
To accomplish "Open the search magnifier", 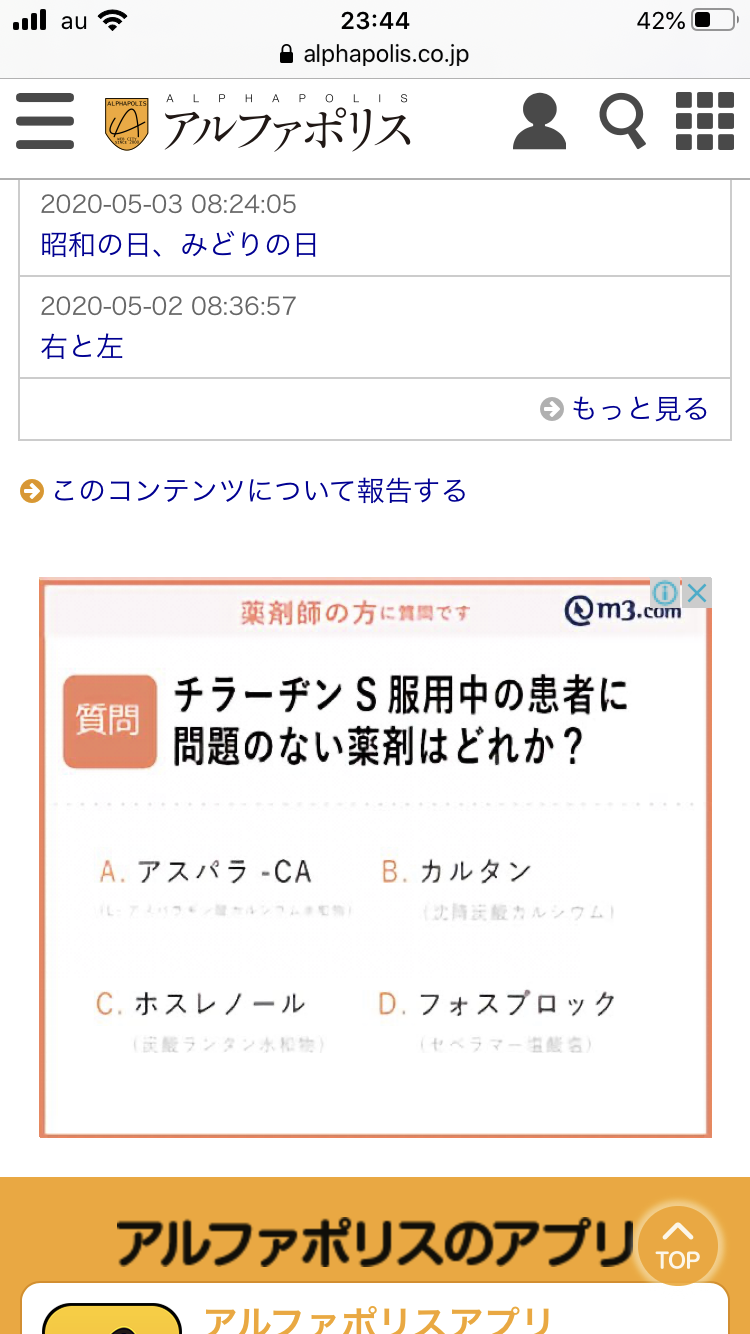I will (622, 121).
